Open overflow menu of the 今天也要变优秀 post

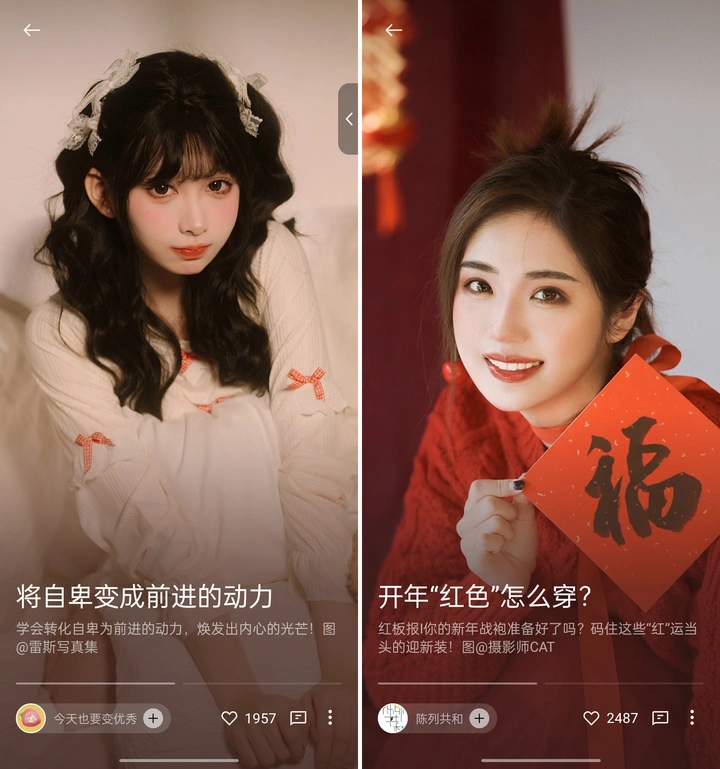point(330,718)
